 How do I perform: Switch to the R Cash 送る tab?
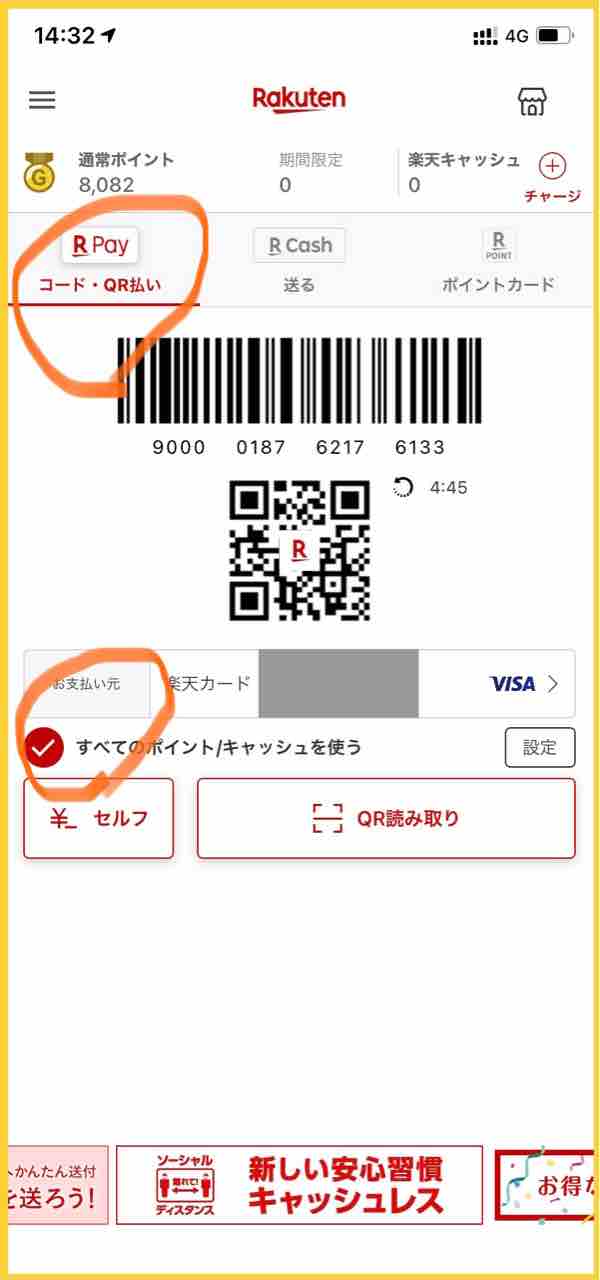pos(299,261)
